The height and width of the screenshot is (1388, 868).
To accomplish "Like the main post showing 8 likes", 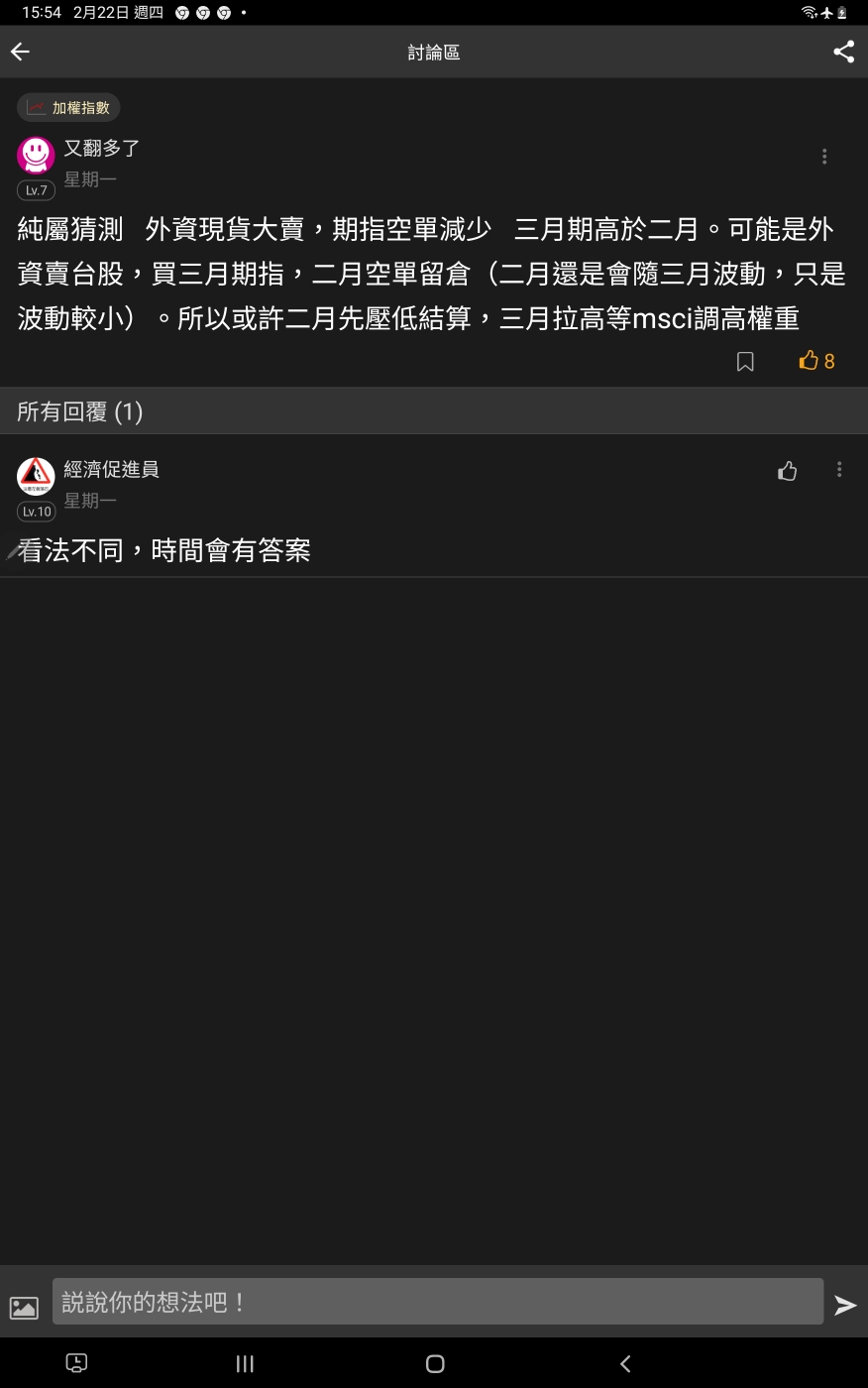I will [x=813, y=361].
